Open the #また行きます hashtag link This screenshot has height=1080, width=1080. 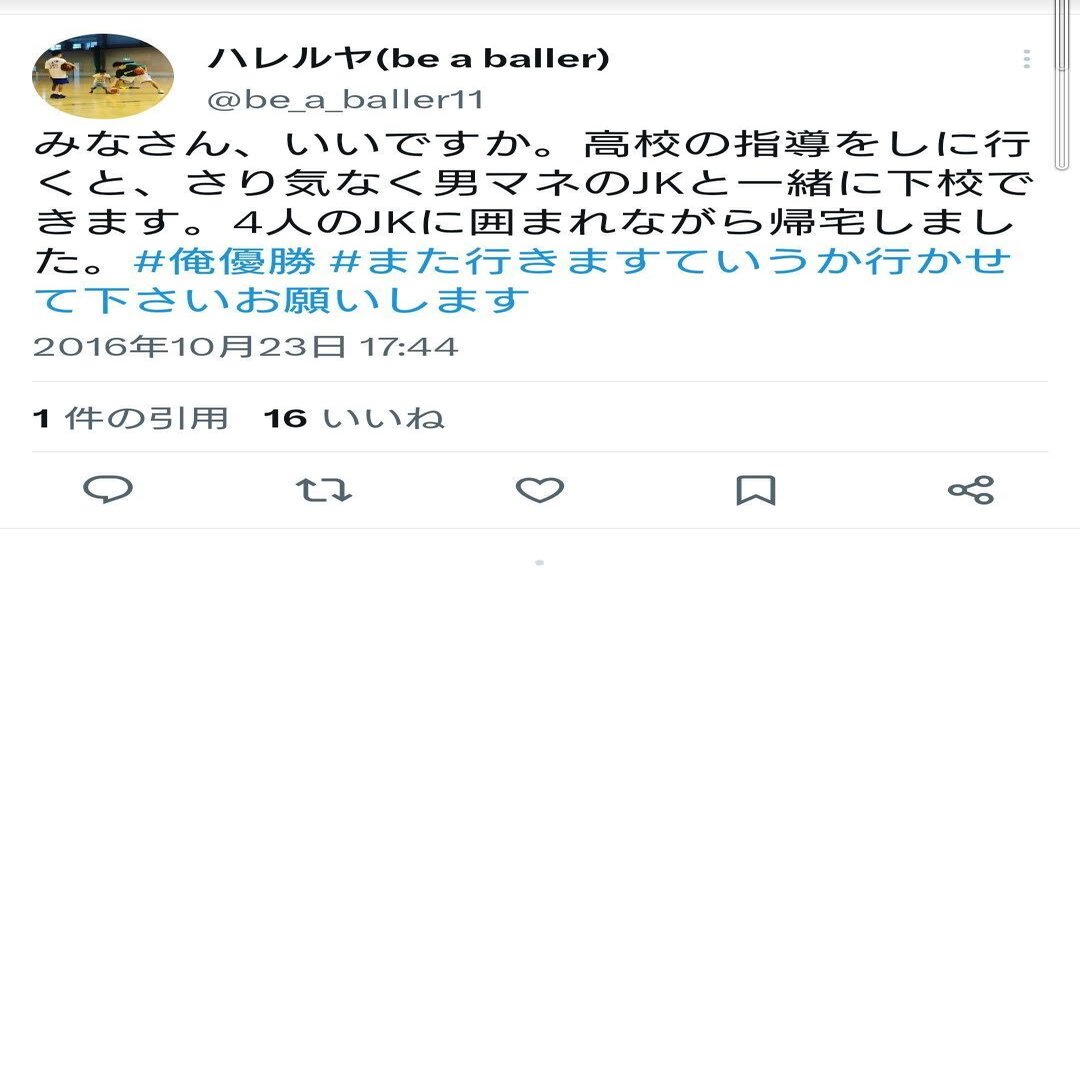point(670,263)
